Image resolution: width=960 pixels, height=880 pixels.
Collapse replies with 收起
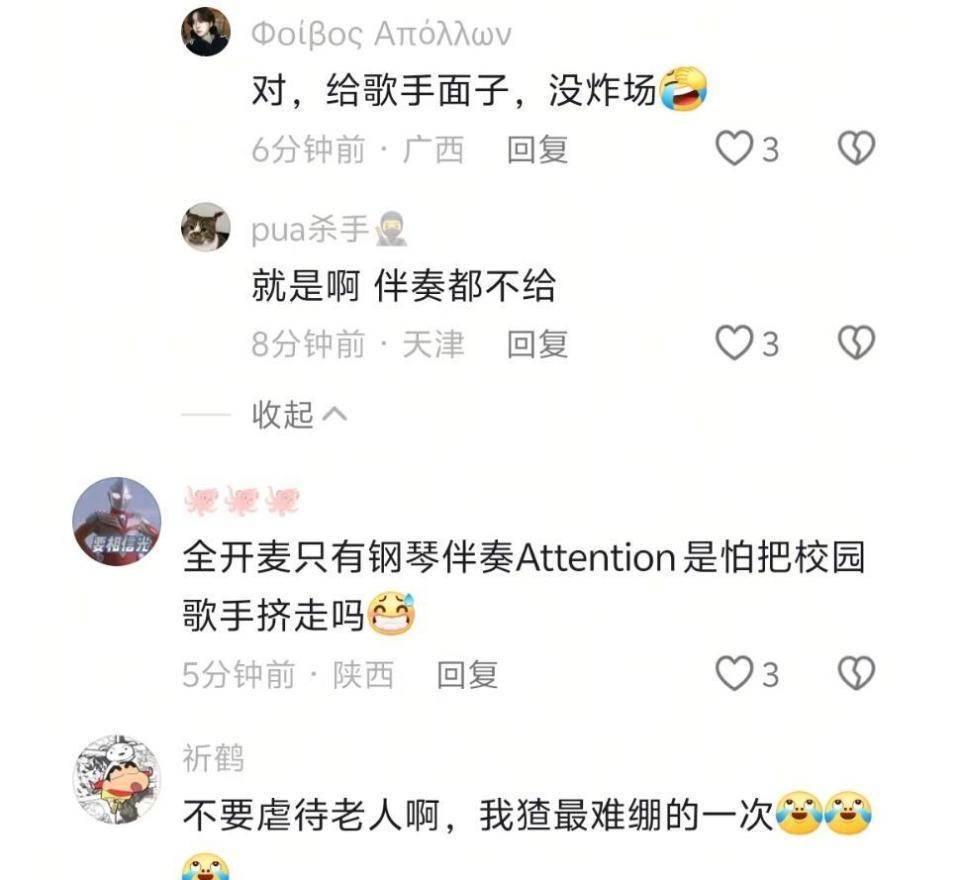click(x=298, y=414)
